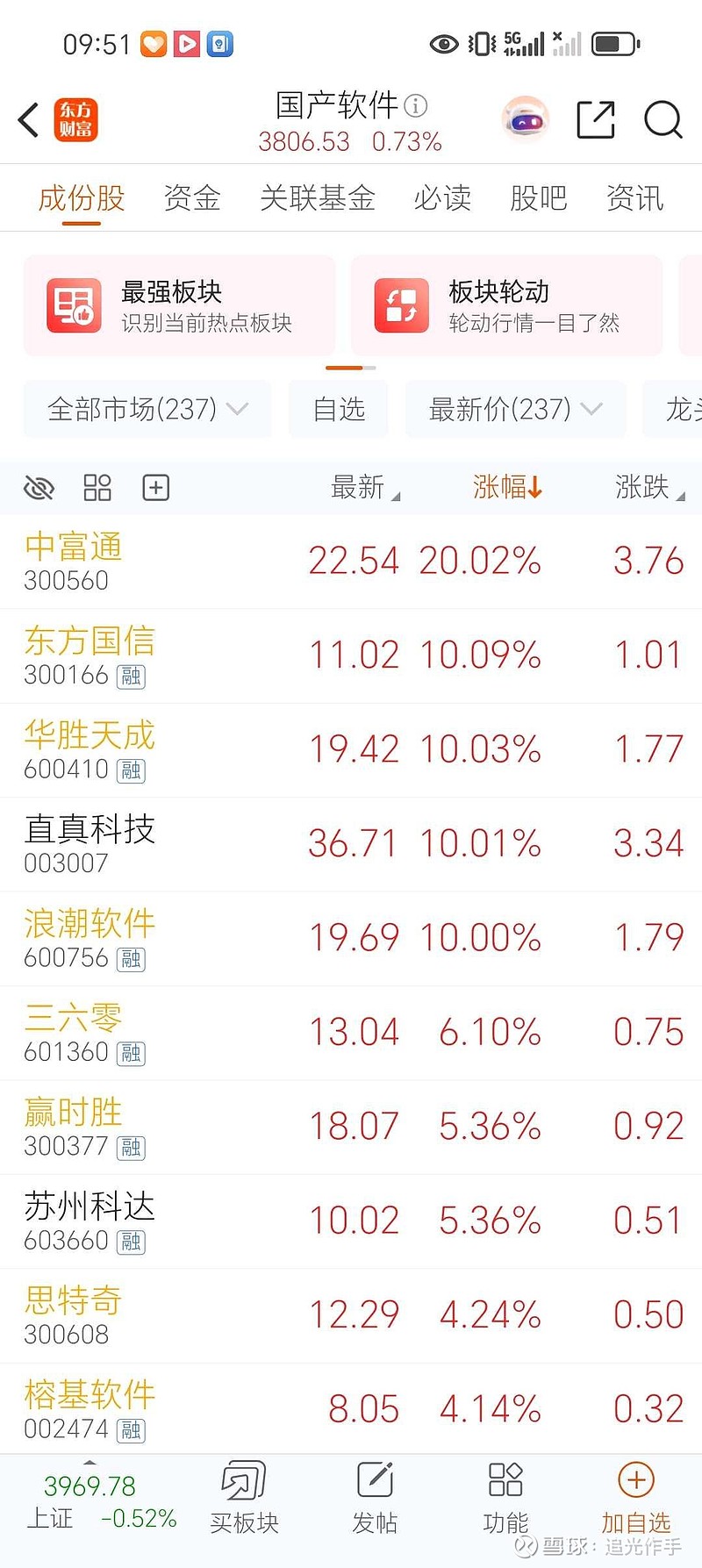This screenshot has width=702, height=1568.
Task: Tap the layout grid toggle beside the eye icon
Action: pos(97,487)
